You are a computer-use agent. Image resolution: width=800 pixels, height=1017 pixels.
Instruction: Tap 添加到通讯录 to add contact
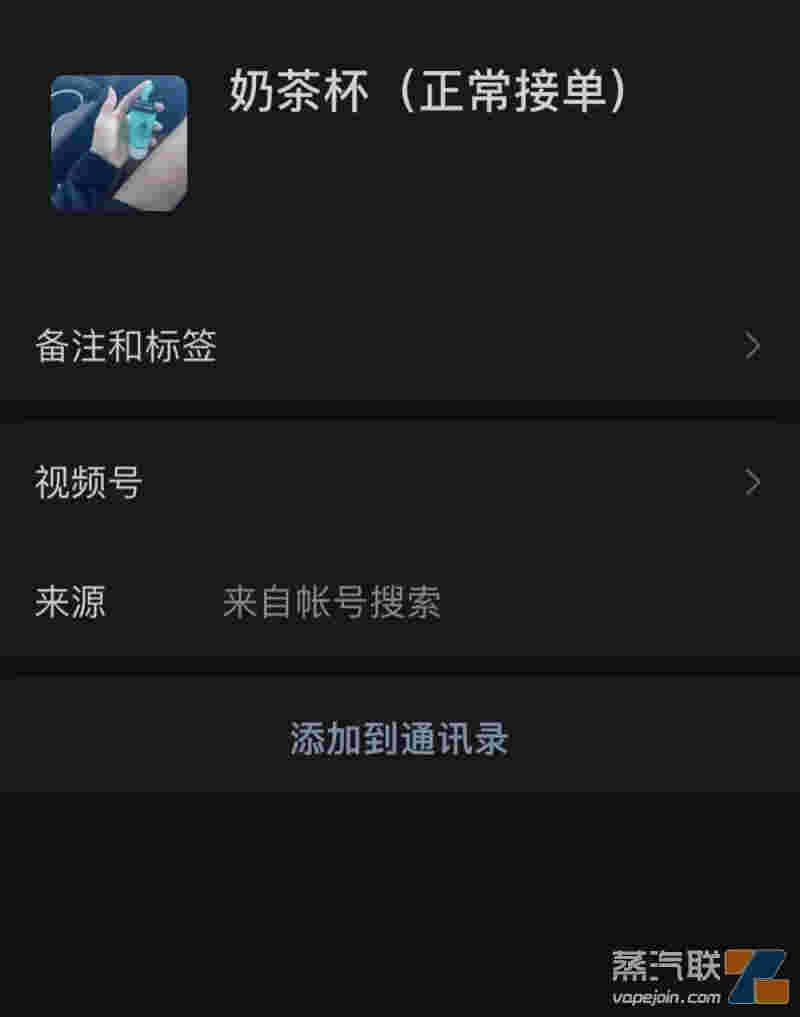pyautogui.click(x=399, y=738)
